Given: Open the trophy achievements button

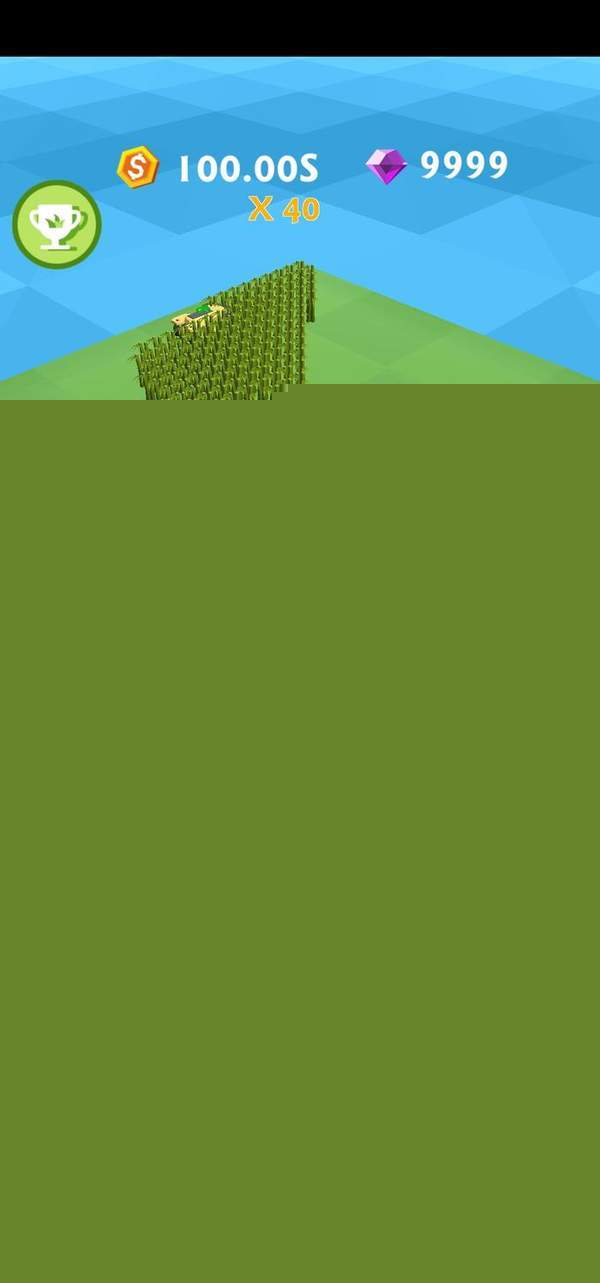Looking at the screenshot, I should [x=57, y=225].
